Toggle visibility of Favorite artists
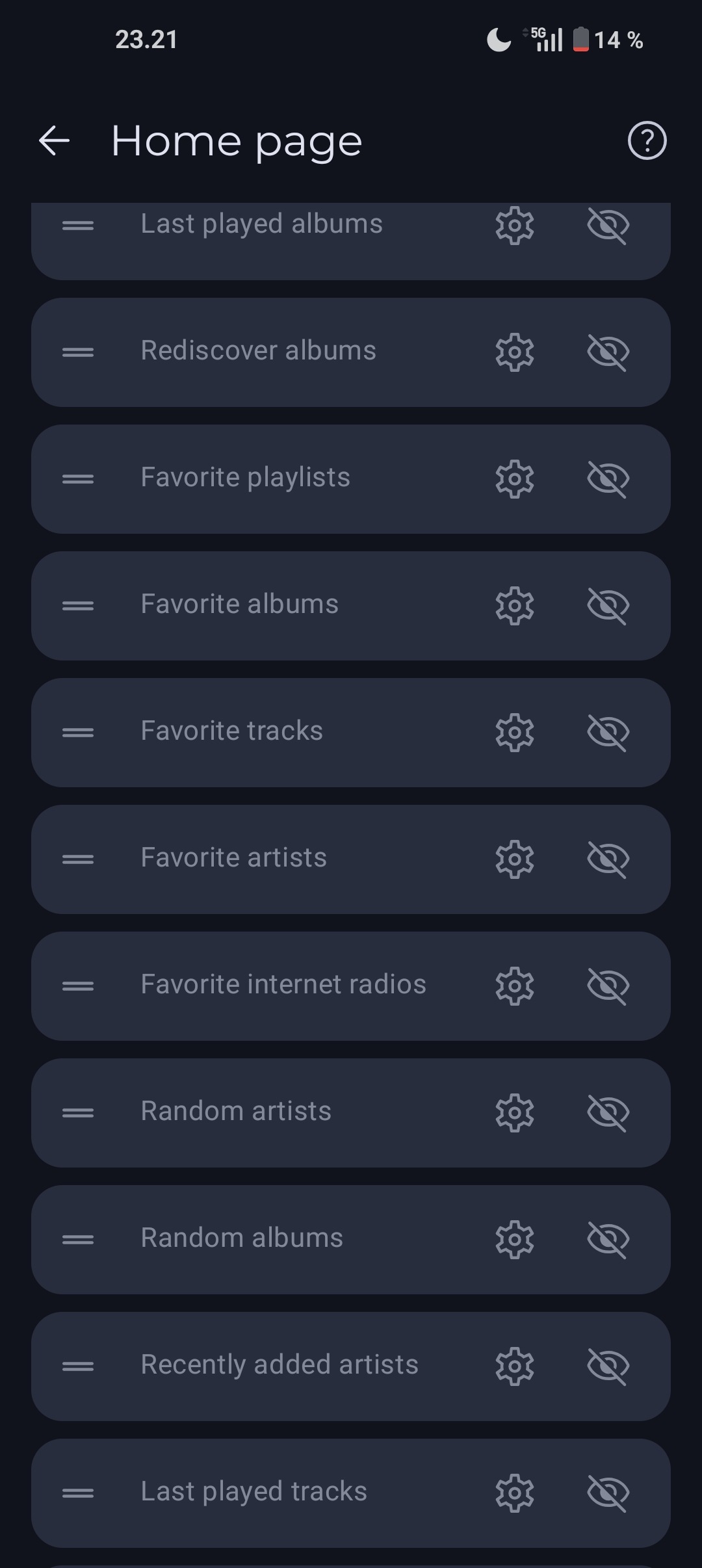702x1568 pixels. tap(608, 859)
